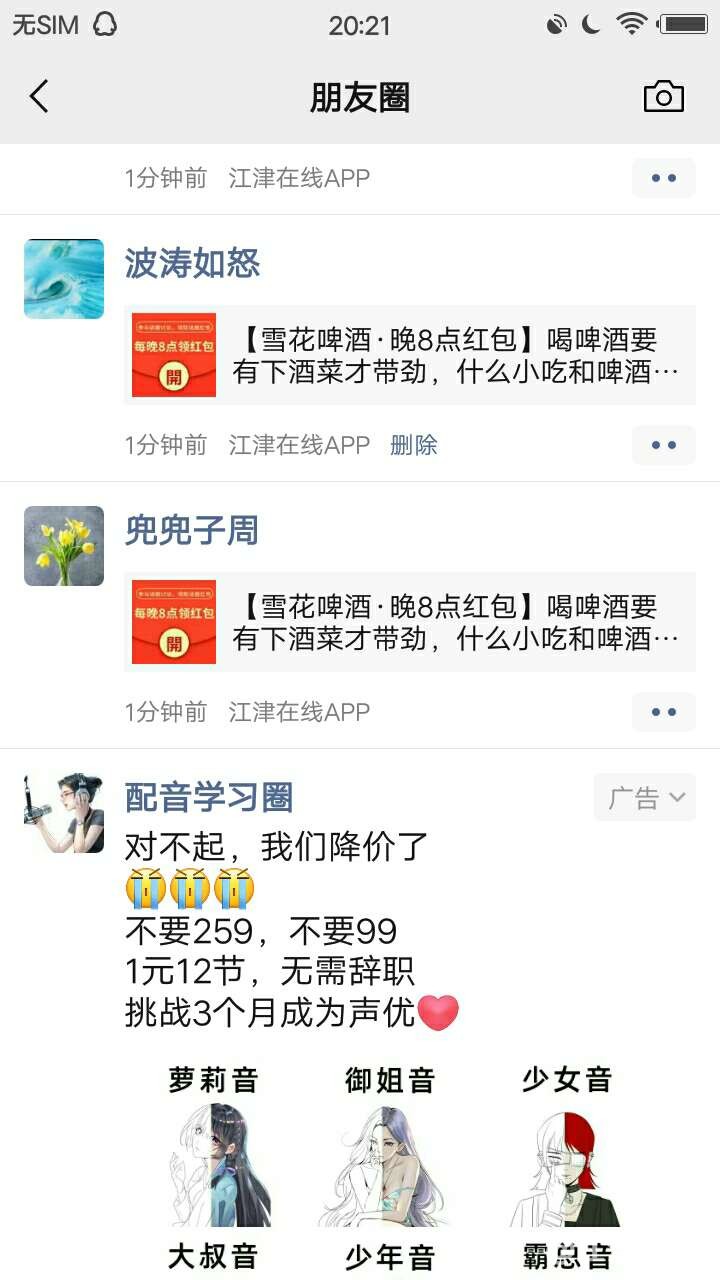The image size is (720, 1280).
Task: Tap the 波涛如怒 username
Action: pyautogui.click(x=192, y=264)
